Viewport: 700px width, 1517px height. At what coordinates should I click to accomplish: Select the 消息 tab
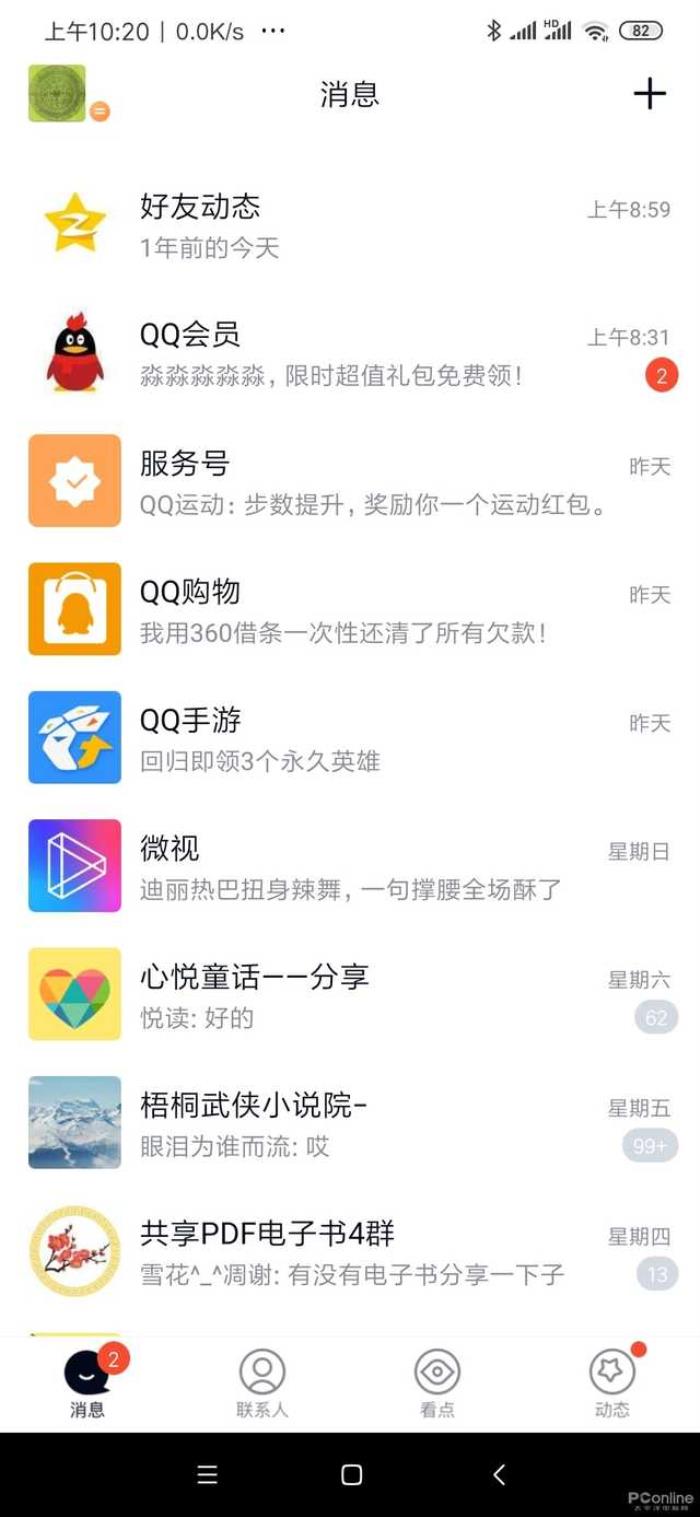pos(87,1383)
